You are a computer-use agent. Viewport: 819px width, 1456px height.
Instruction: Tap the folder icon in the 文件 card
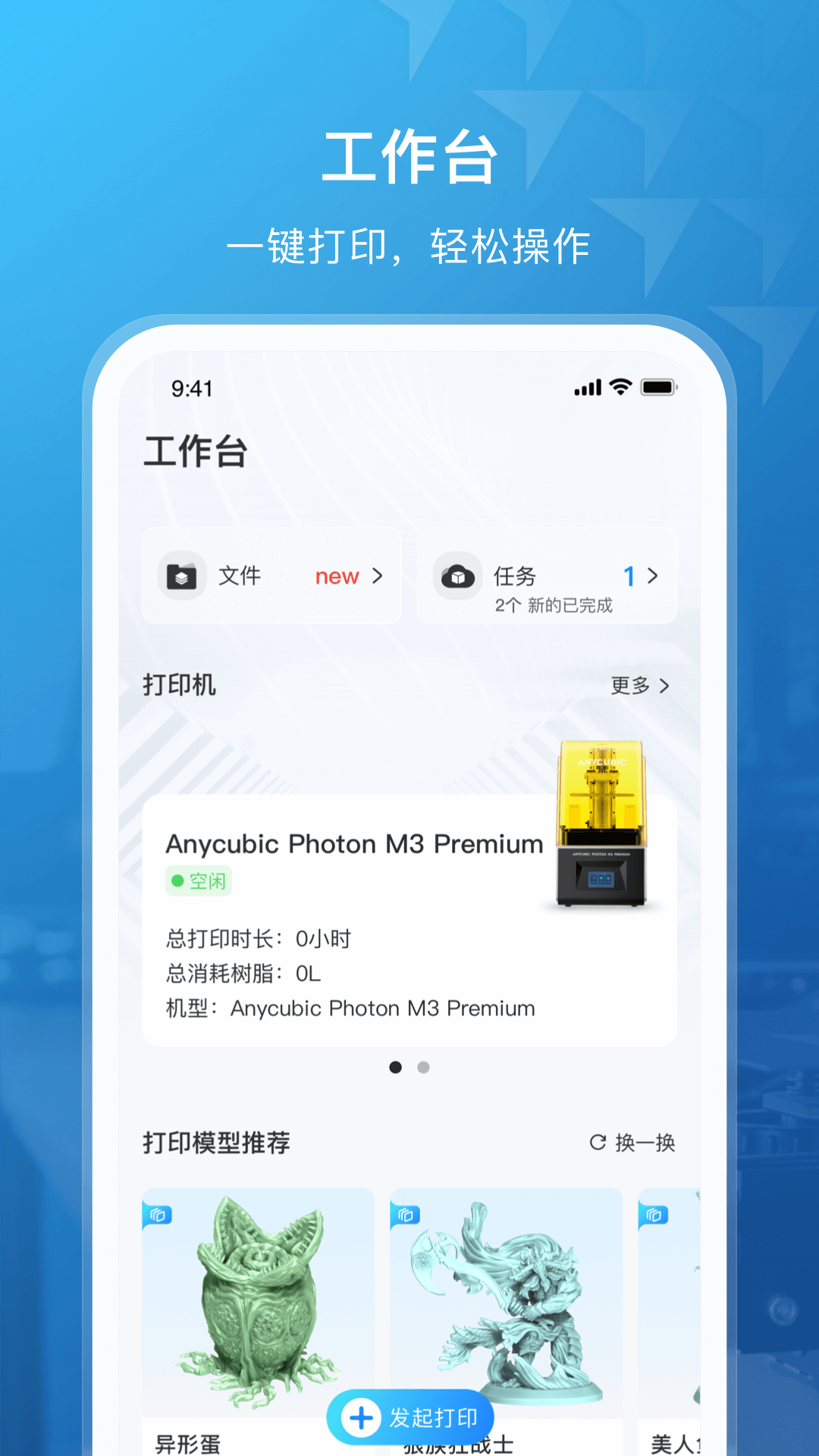[x=182, y=576]
